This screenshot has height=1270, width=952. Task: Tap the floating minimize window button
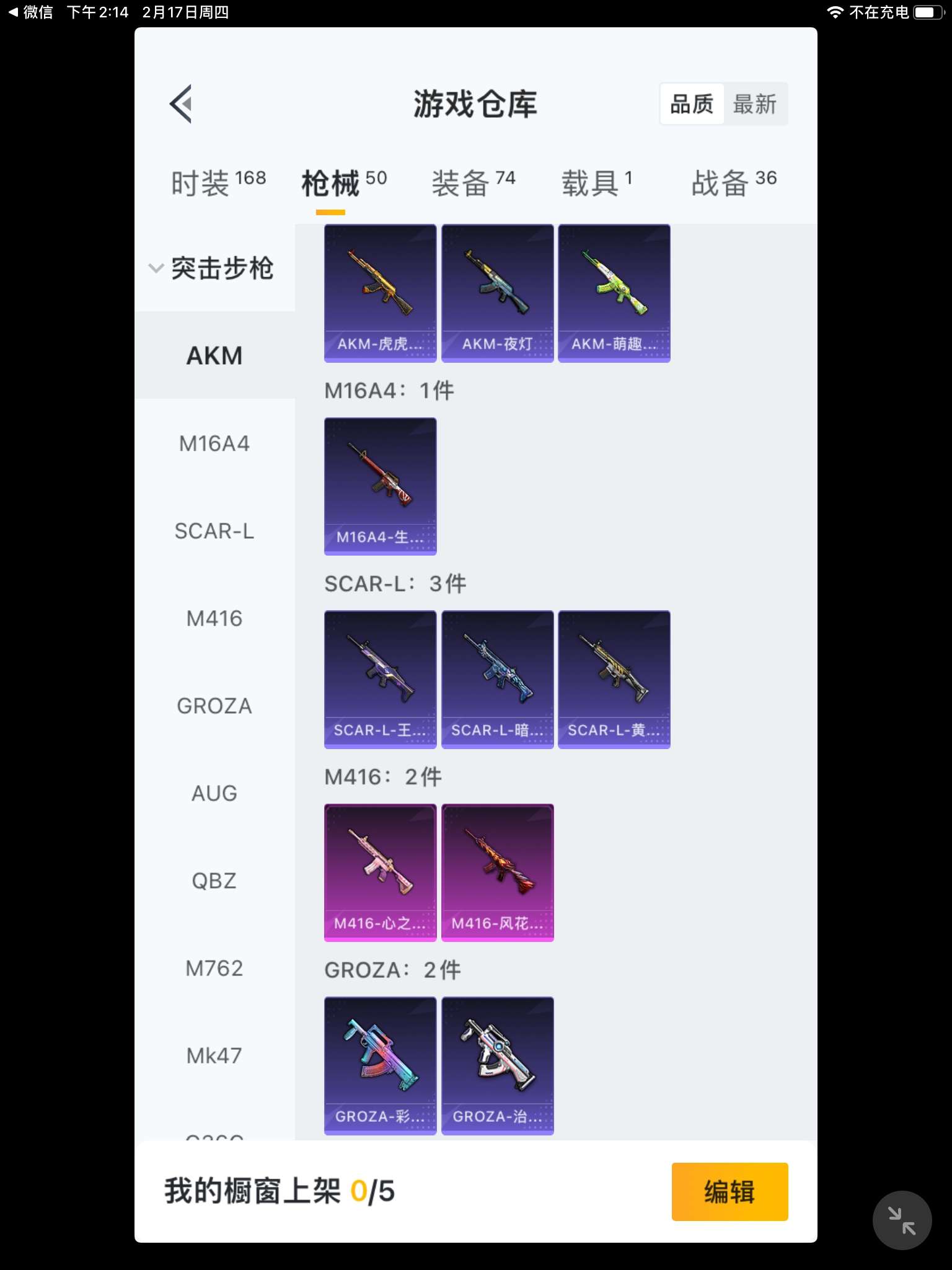click(x=902, y=1220)
